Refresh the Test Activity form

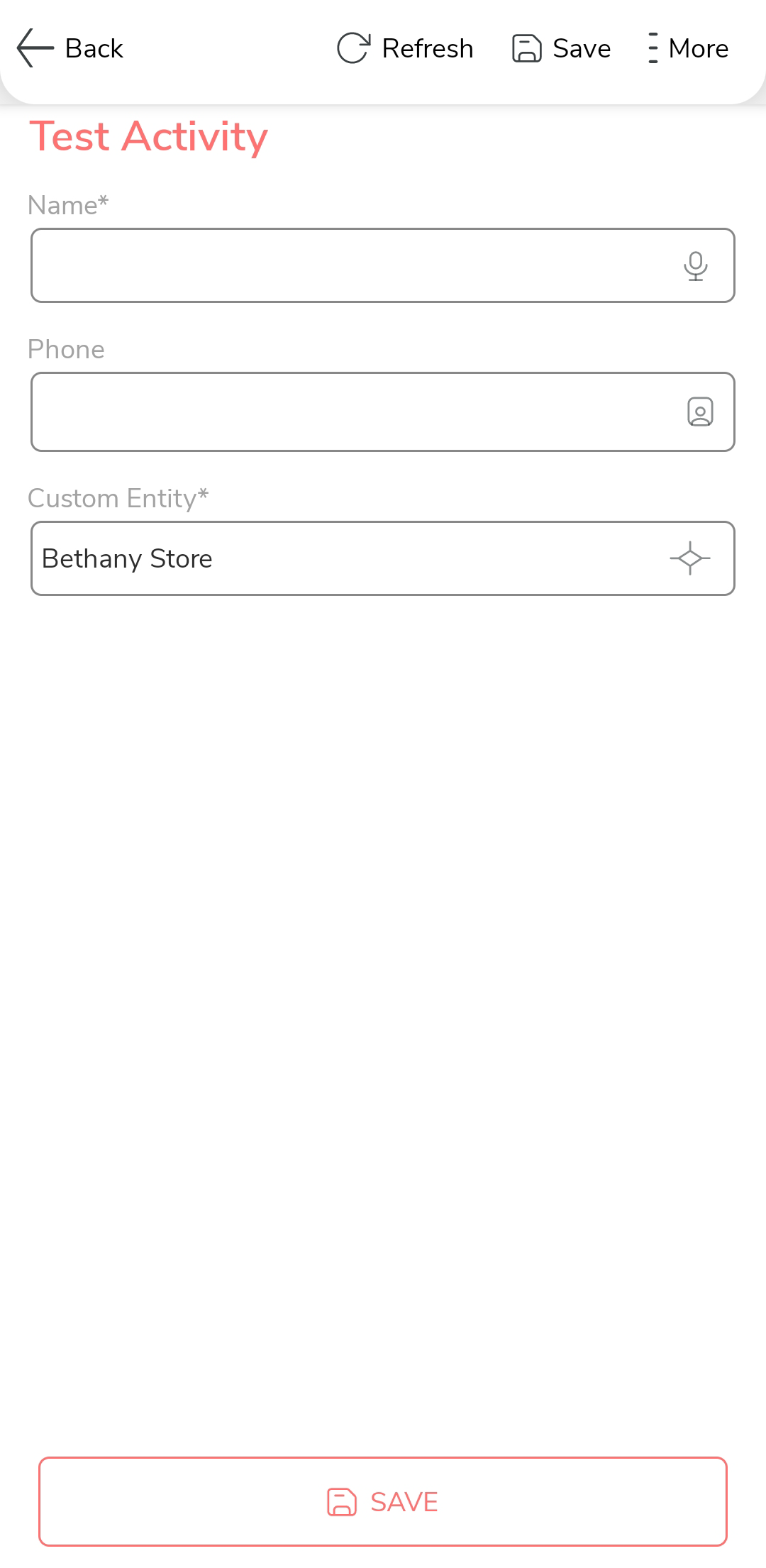(405, 48)
